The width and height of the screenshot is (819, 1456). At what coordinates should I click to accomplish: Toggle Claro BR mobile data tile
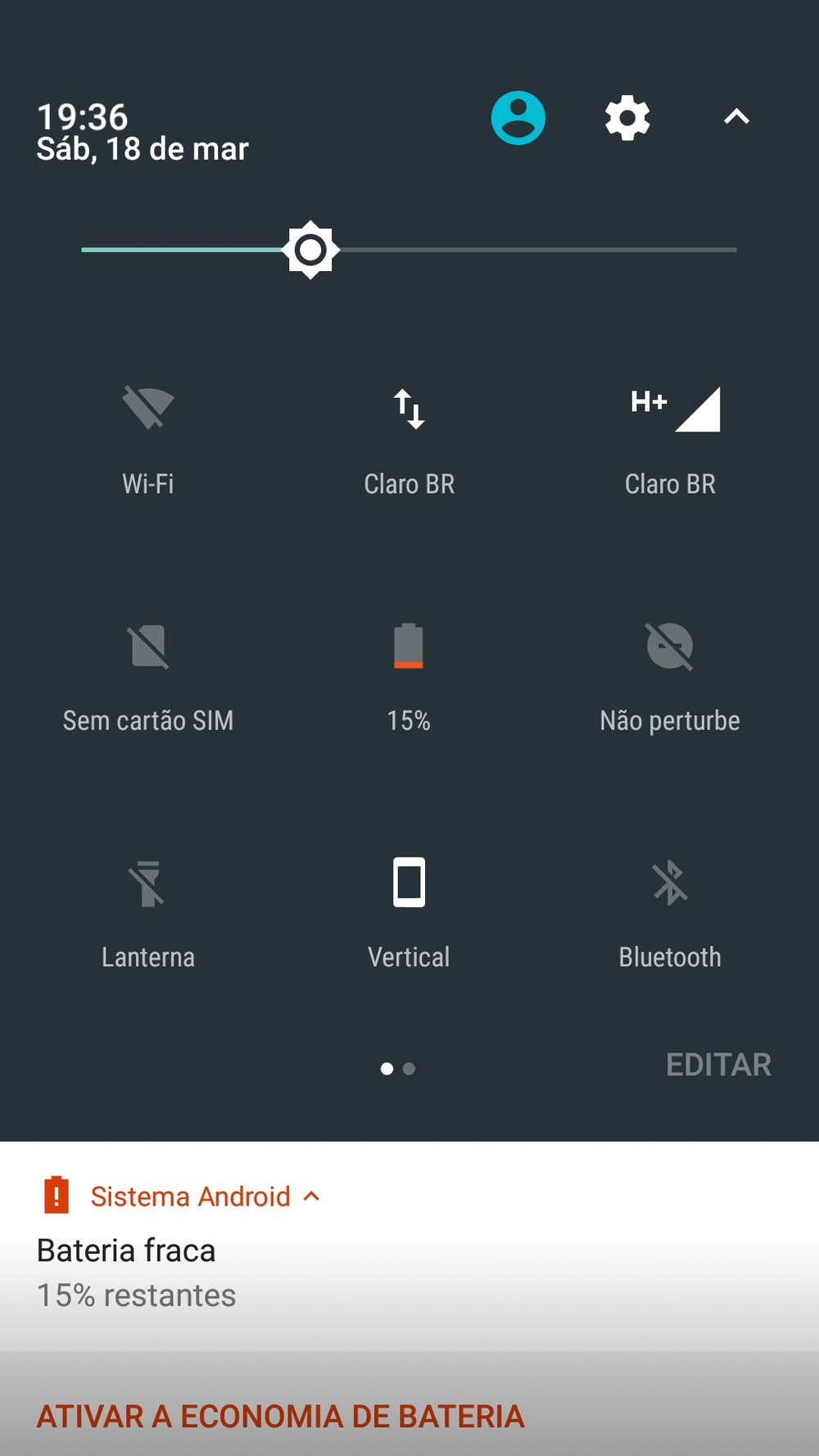(409, 409)
